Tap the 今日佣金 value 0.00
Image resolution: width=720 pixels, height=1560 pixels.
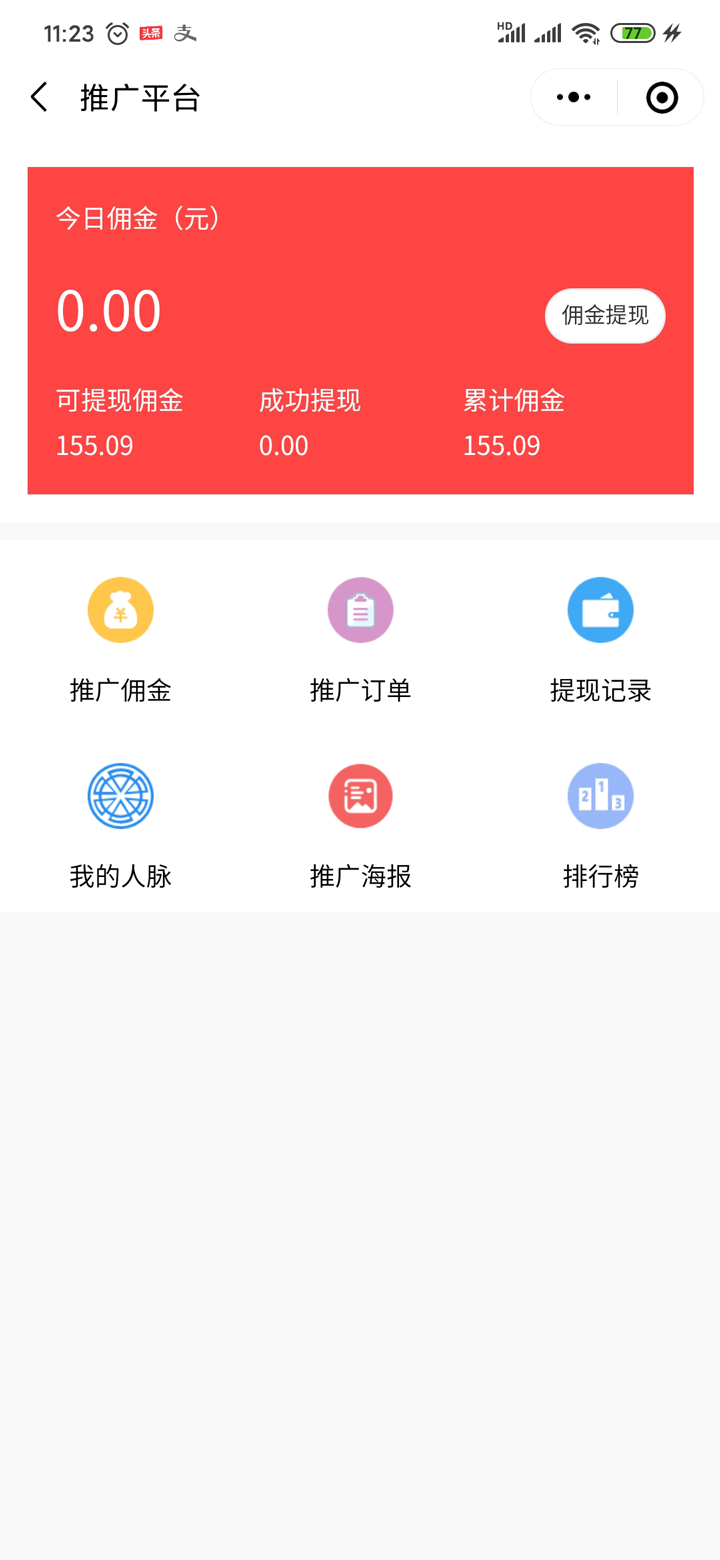(109, 311)
